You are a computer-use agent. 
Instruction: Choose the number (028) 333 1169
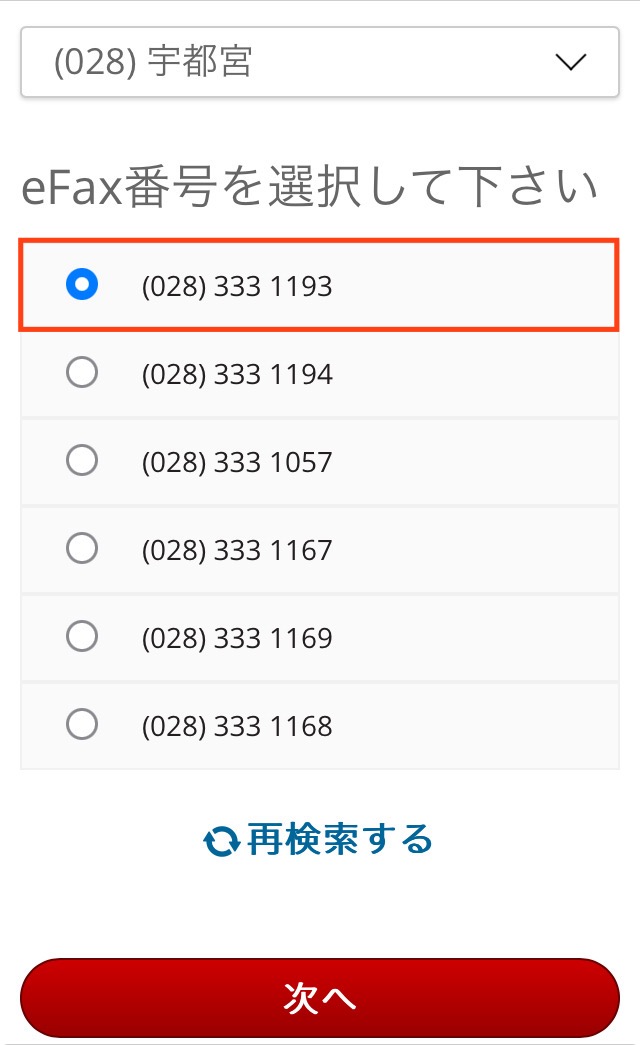(x=320, y=638)
